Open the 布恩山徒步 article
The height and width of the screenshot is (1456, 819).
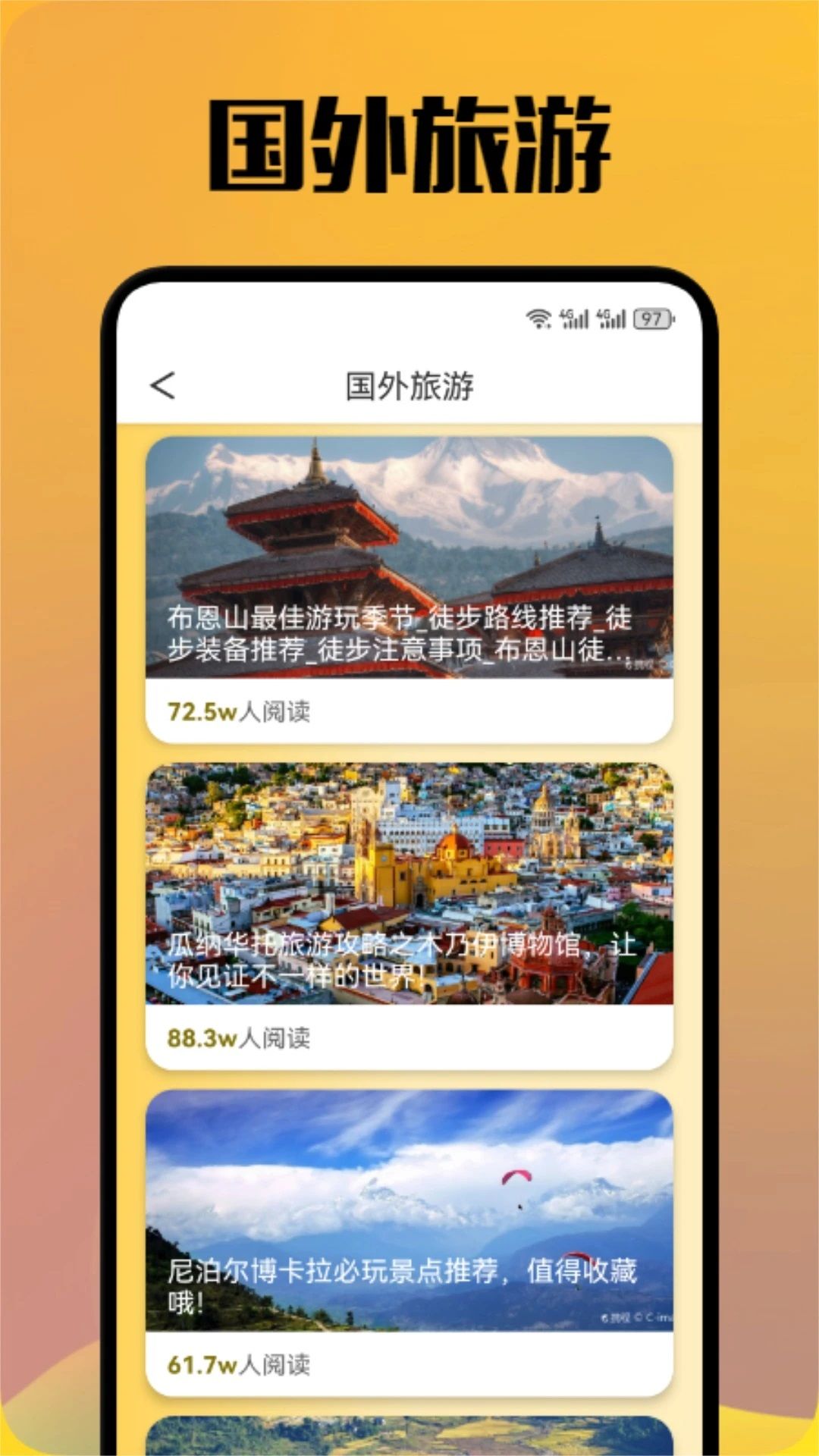(x=409, y=584)
